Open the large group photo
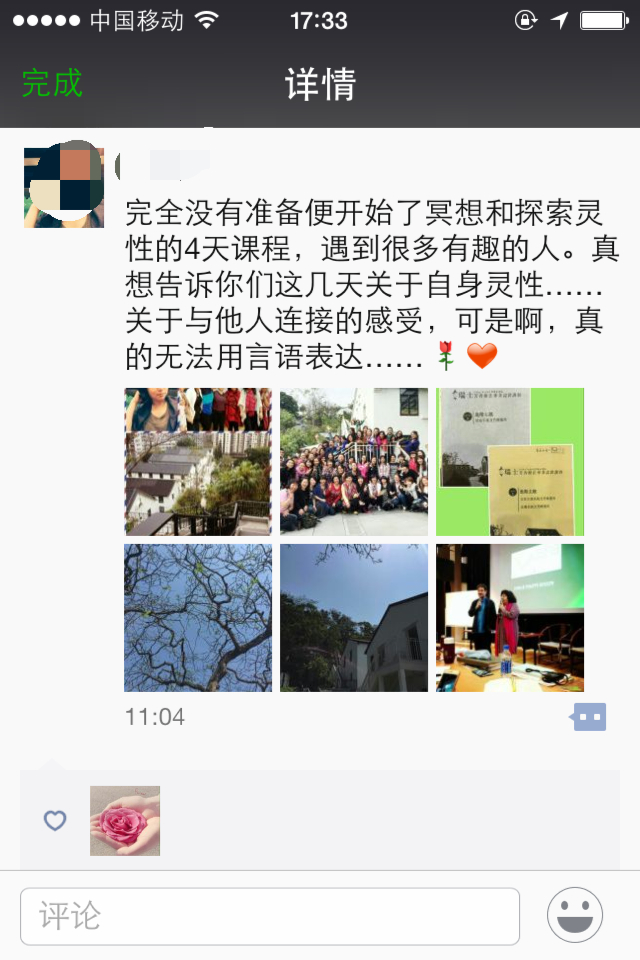This screenshot has height=960, width=640. (x=354, y=462)
